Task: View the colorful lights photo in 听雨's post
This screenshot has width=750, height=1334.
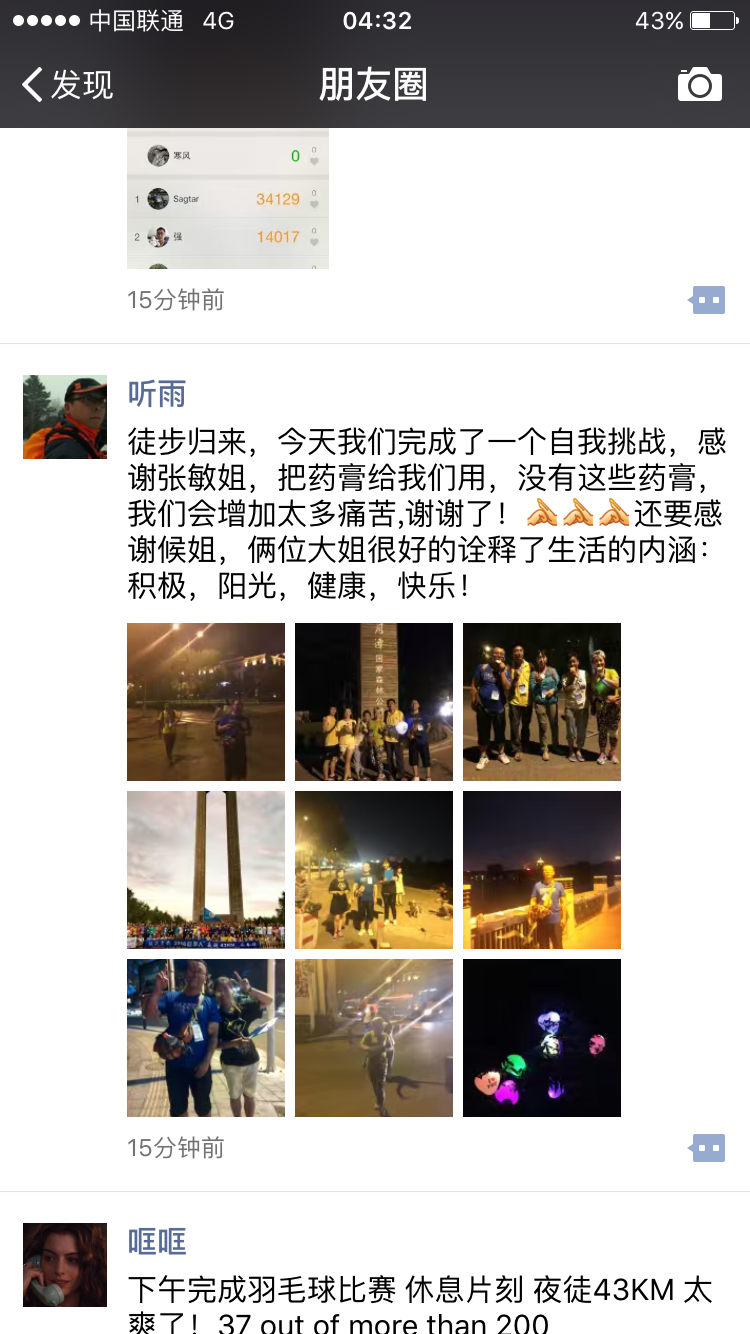Action: click(542, 1038)
